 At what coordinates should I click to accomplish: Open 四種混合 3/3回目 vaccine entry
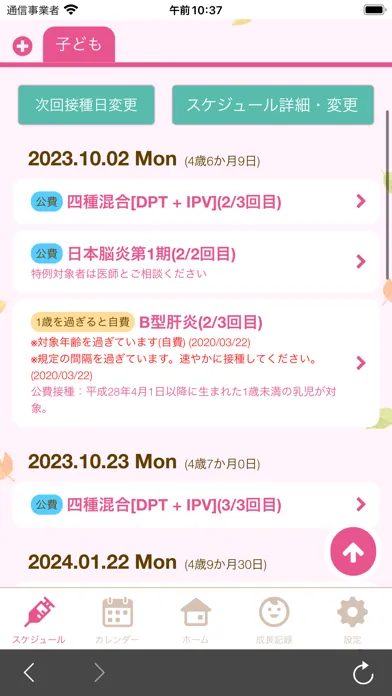(196, 505)
